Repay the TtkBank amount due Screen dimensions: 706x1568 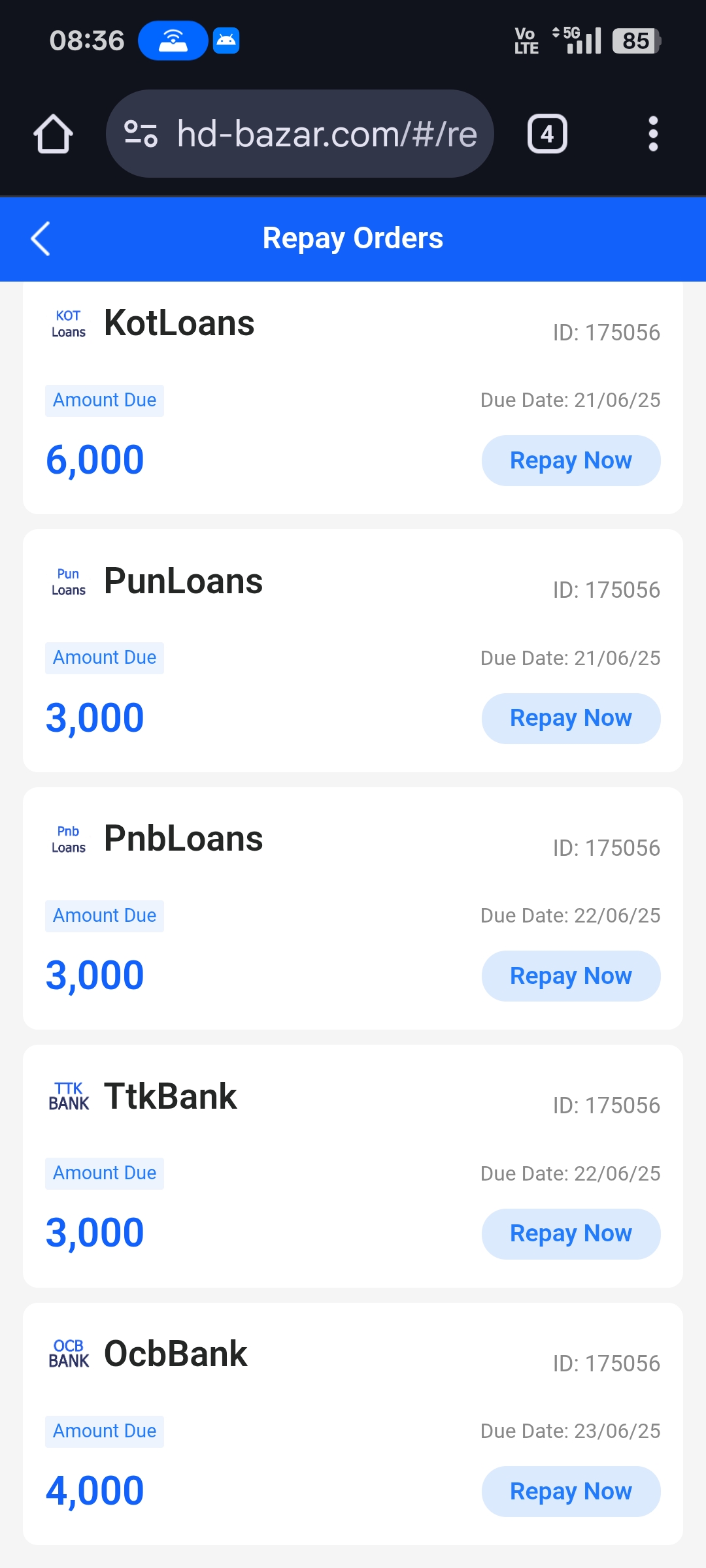point(571,1233)
